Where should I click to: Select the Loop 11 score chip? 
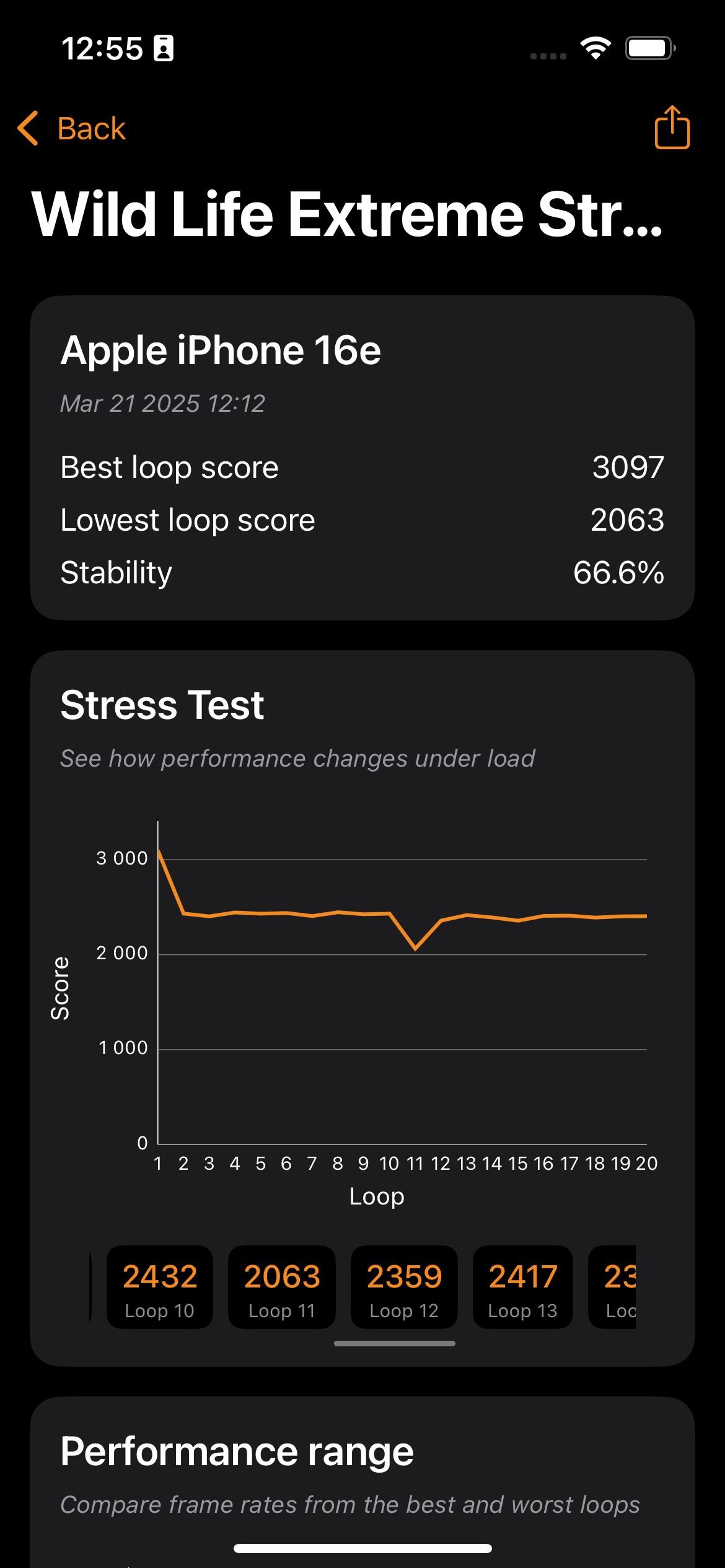click(x=282, y=1287)
